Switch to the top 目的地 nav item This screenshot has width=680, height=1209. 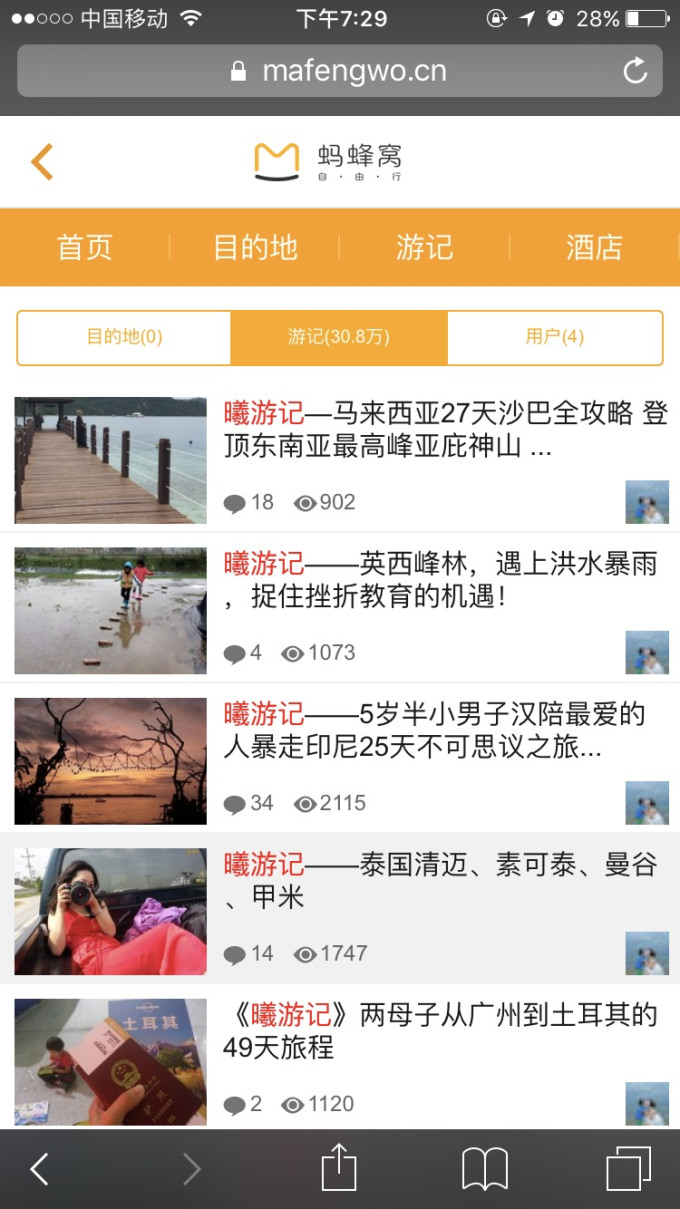[255, 247]
